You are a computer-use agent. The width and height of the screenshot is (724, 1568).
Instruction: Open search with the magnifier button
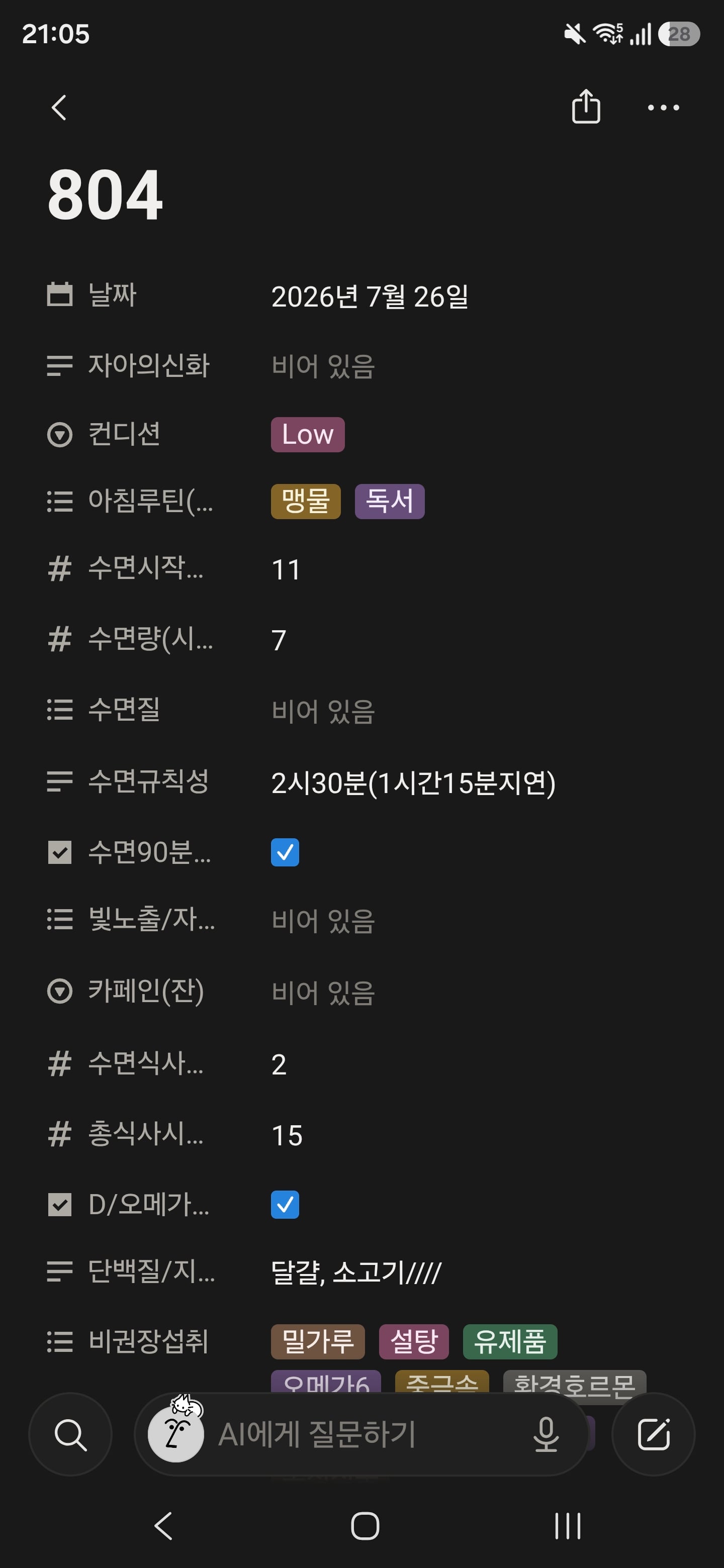[x=70, y=1434]
